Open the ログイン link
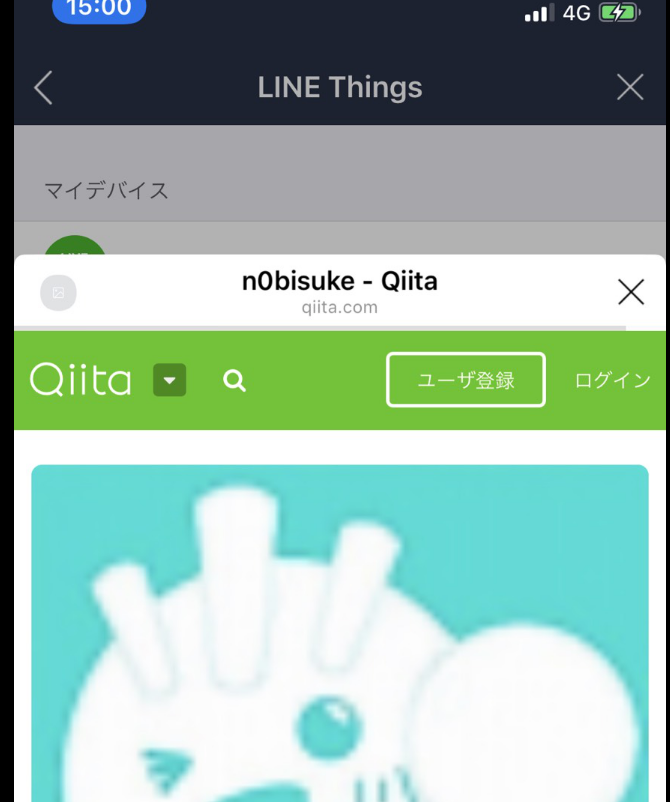 pos(612,380)
